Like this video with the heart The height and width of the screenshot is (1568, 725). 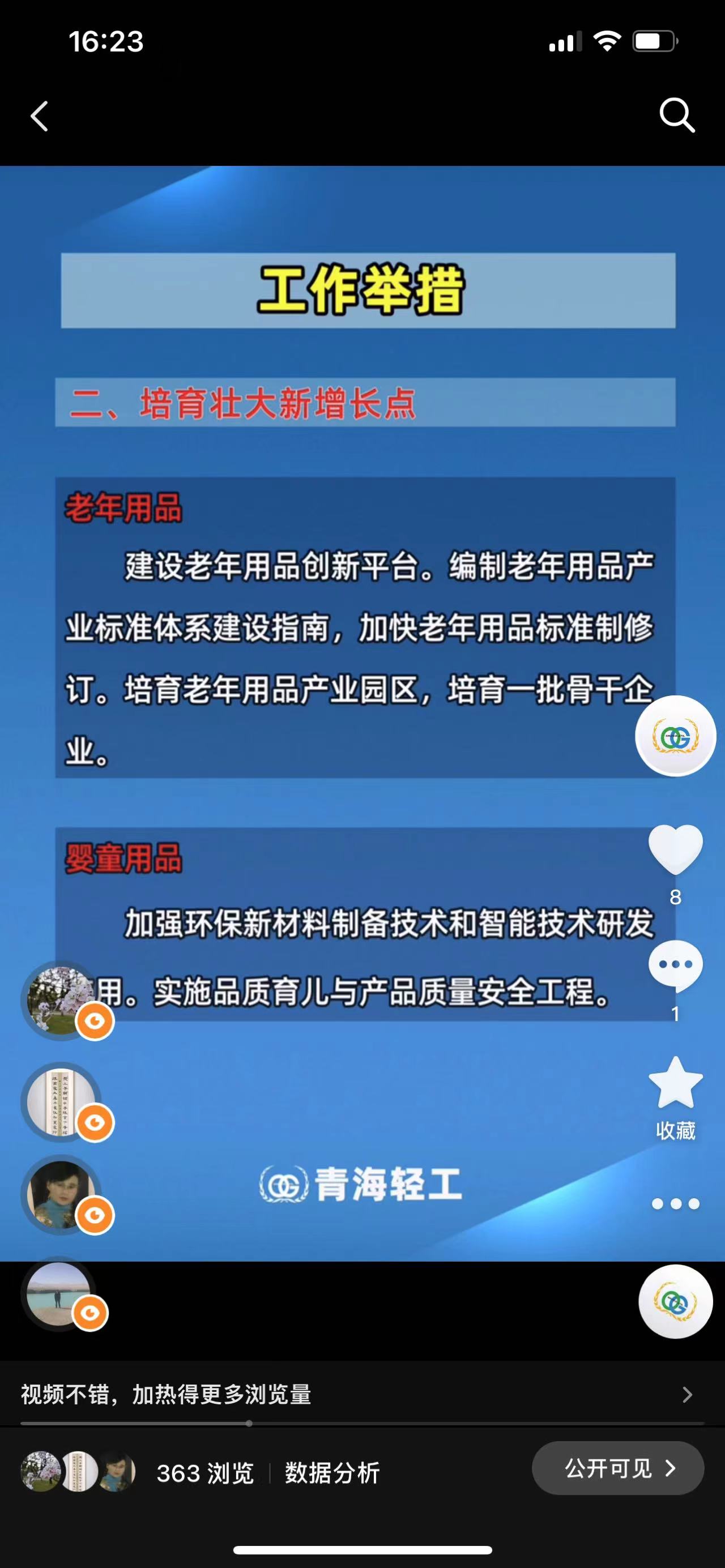tap(675, 849)
